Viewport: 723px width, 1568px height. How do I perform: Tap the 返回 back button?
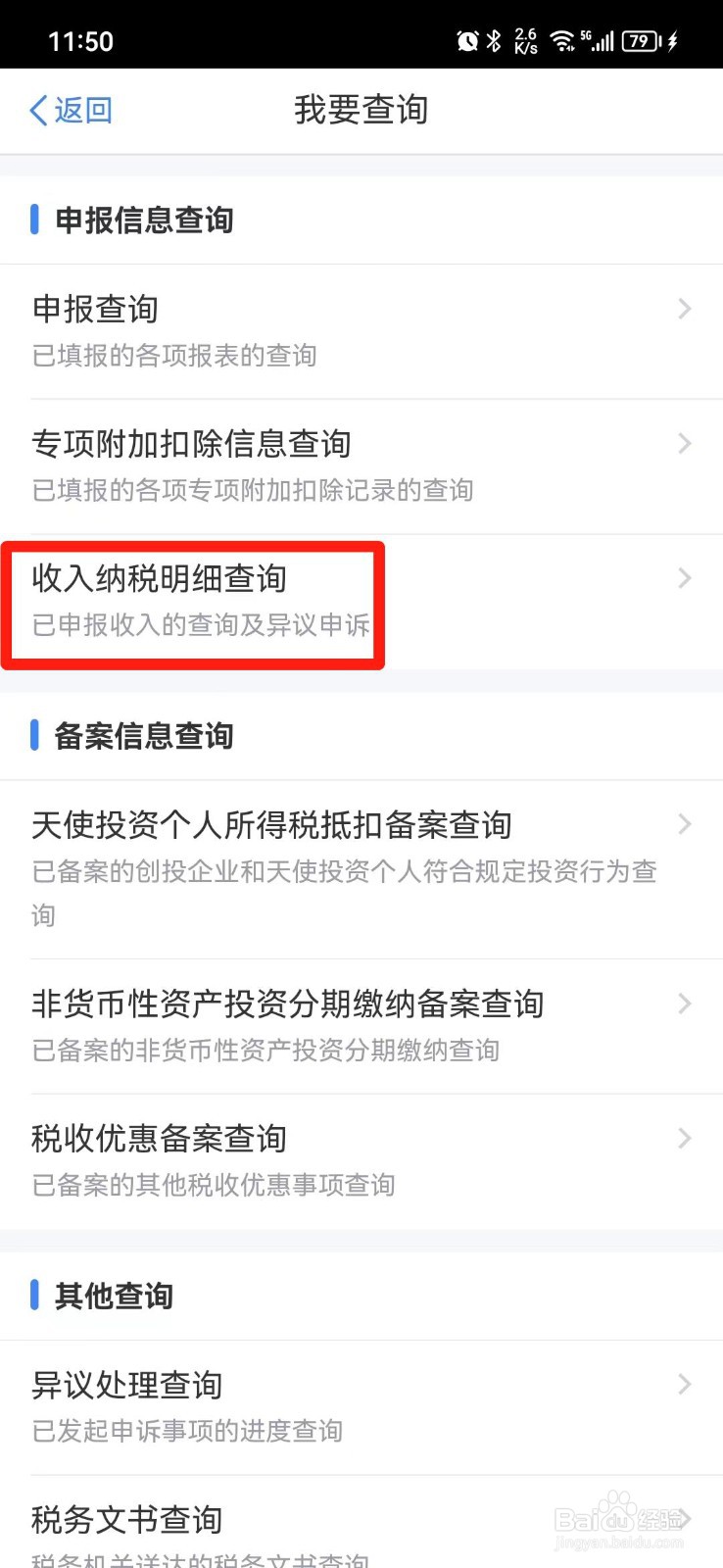[69, 110]
